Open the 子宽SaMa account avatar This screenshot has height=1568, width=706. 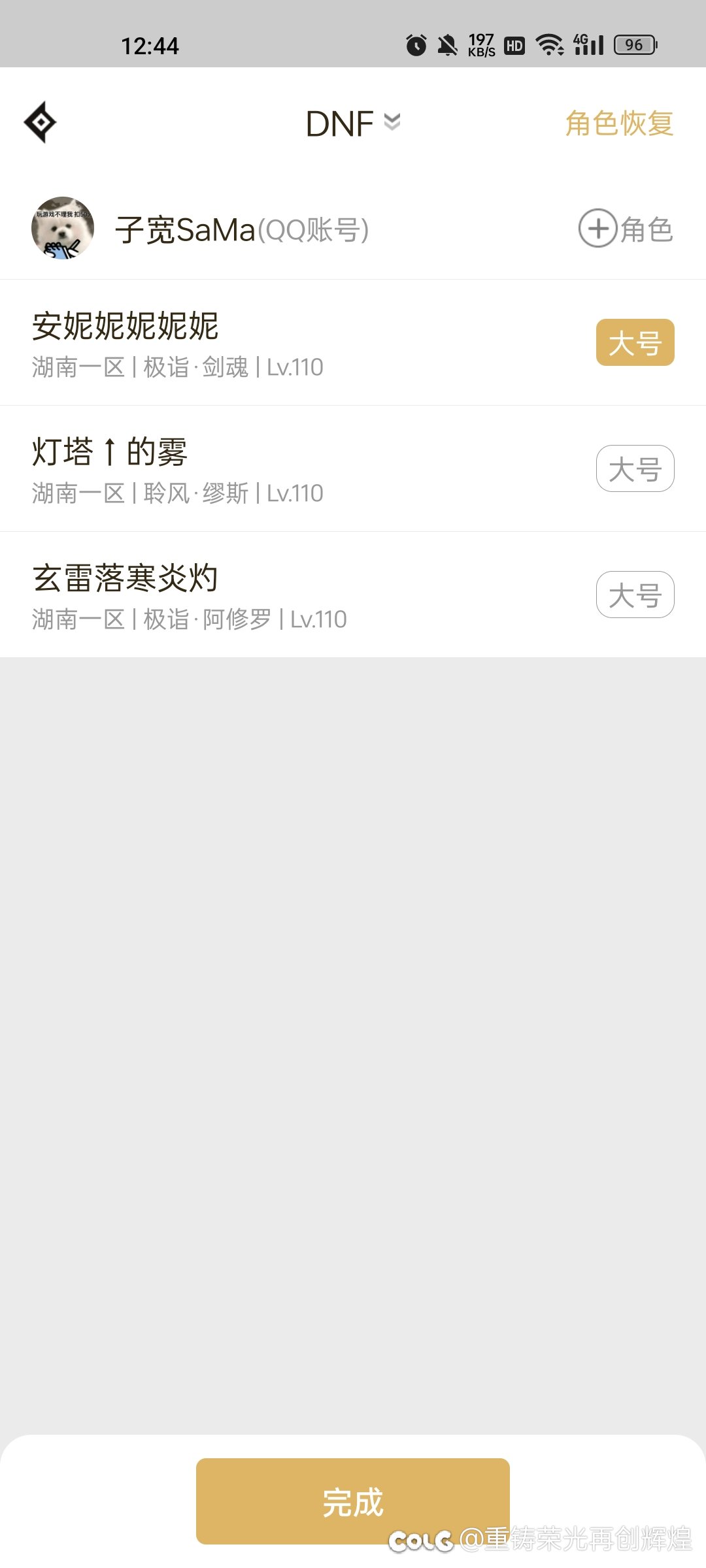[63, 228]
